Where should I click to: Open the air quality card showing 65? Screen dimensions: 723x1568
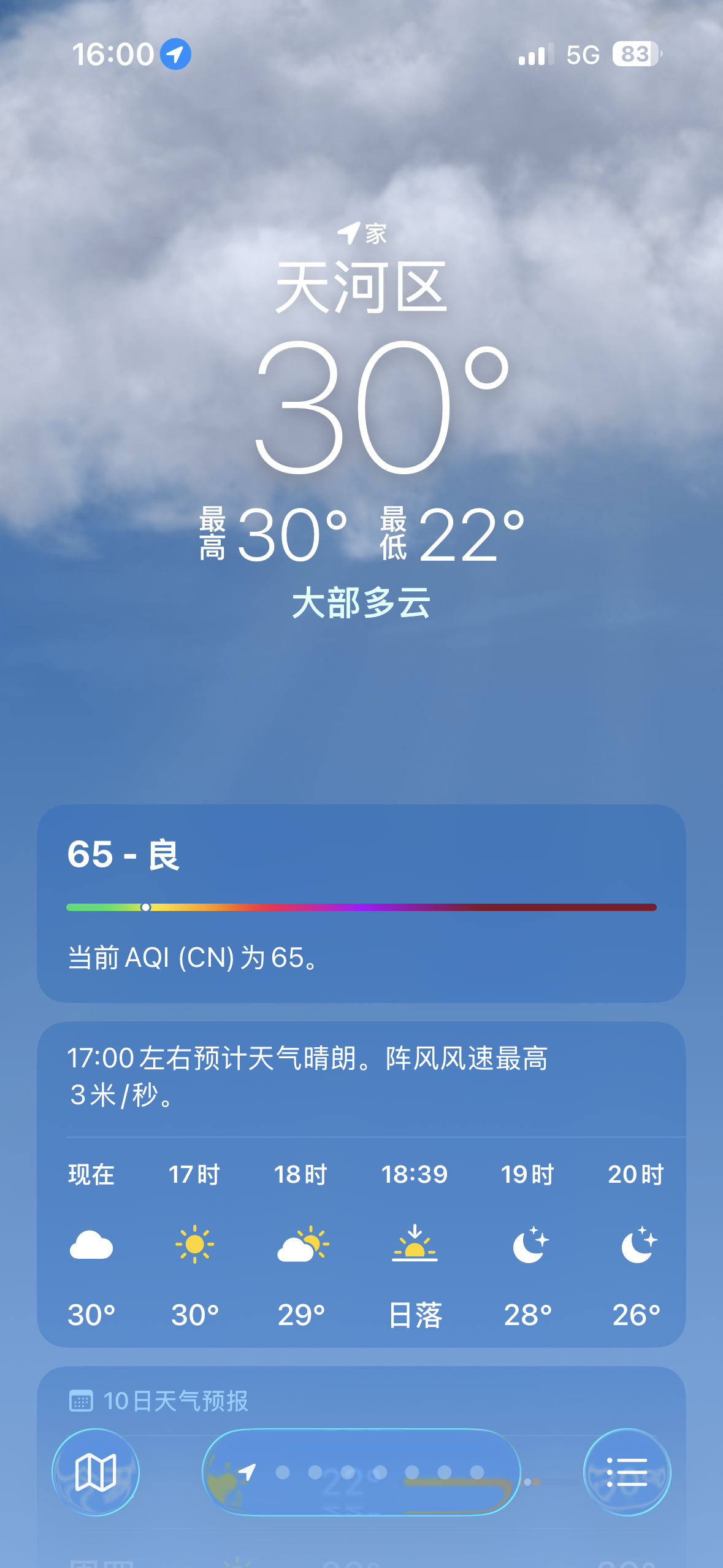click(361, 902)
